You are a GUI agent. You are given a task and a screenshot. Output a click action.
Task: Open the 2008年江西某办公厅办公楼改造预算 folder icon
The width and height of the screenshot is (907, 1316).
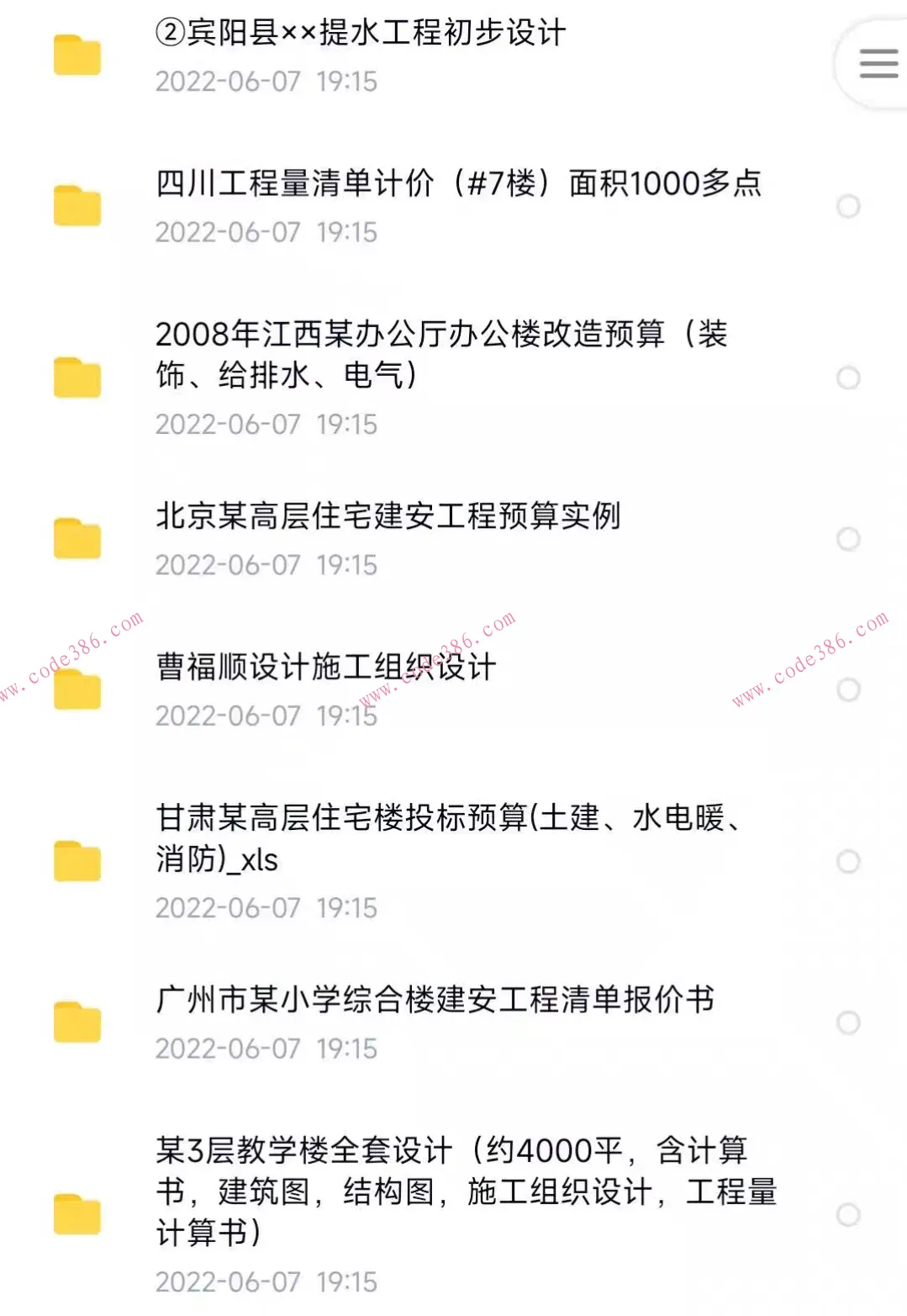[77, 377]
